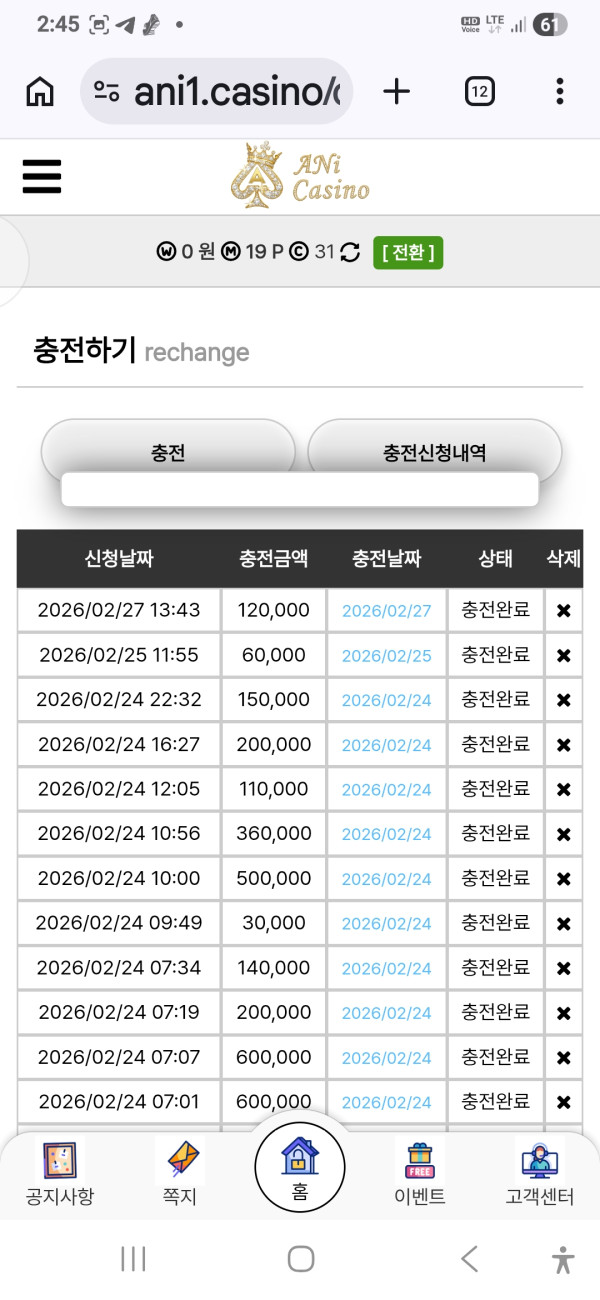Open 공지사항 in the bottom bar
This screenshot has width=600, height=1300.
click(60, 1172)
